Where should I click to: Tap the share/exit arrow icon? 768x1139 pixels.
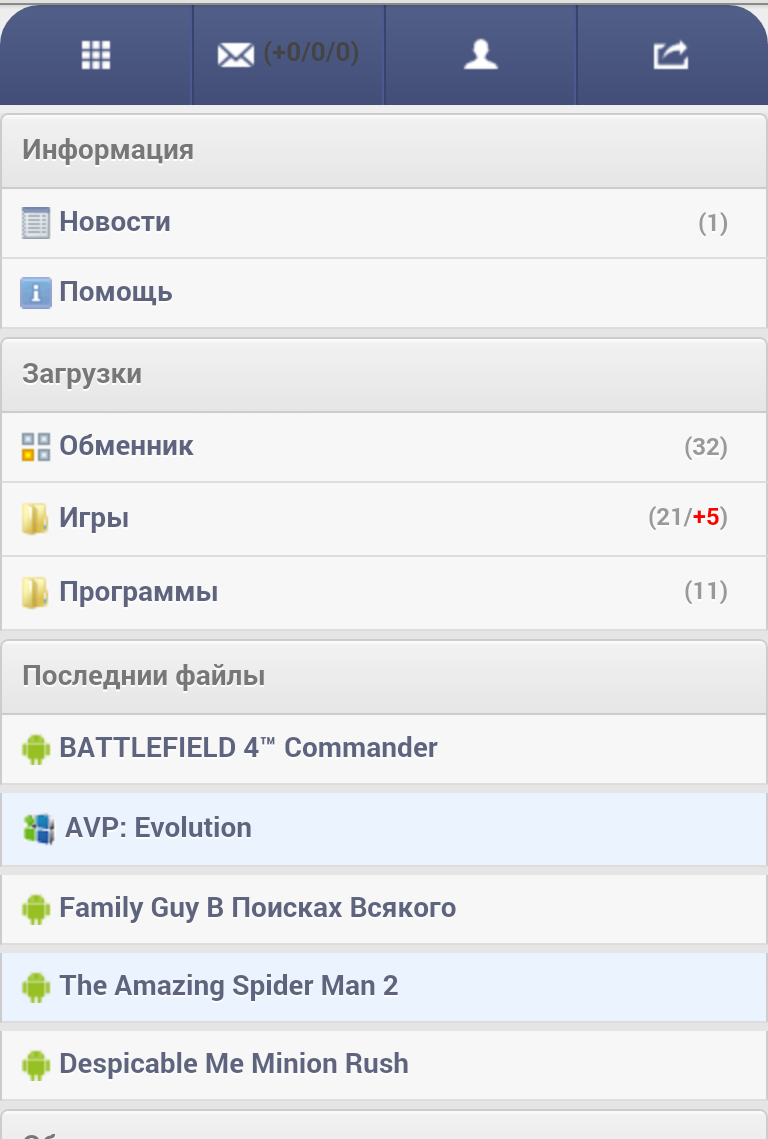[x=671, y=55]
